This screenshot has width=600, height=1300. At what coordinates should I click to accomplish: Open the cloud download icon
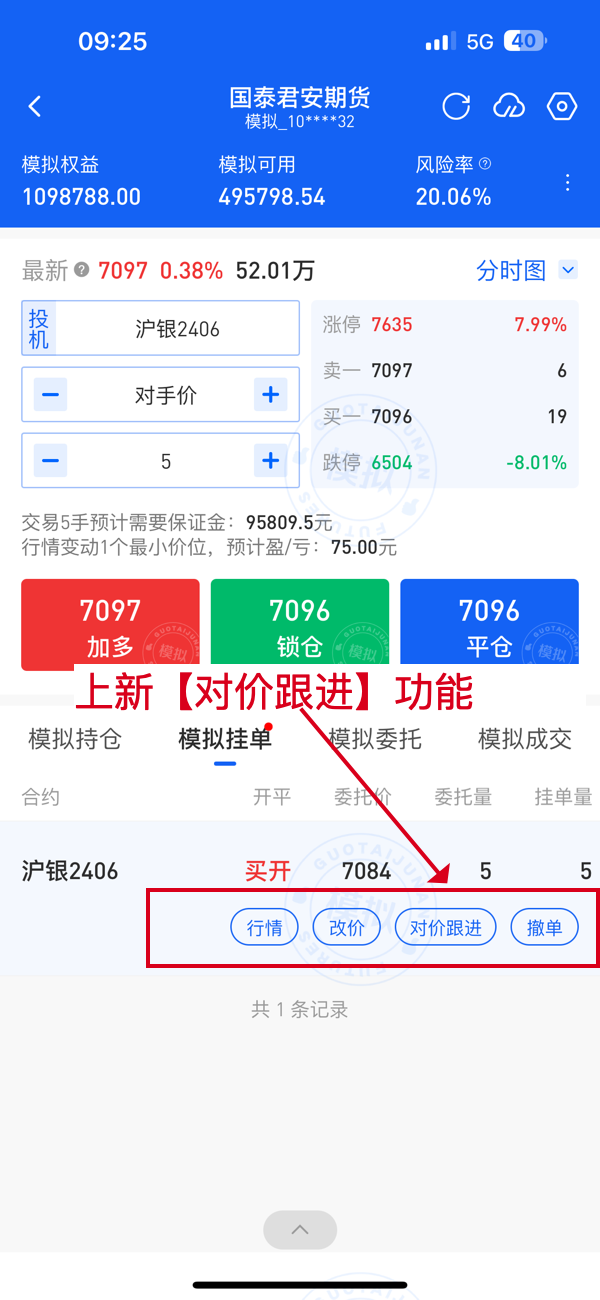click(509, 107)
